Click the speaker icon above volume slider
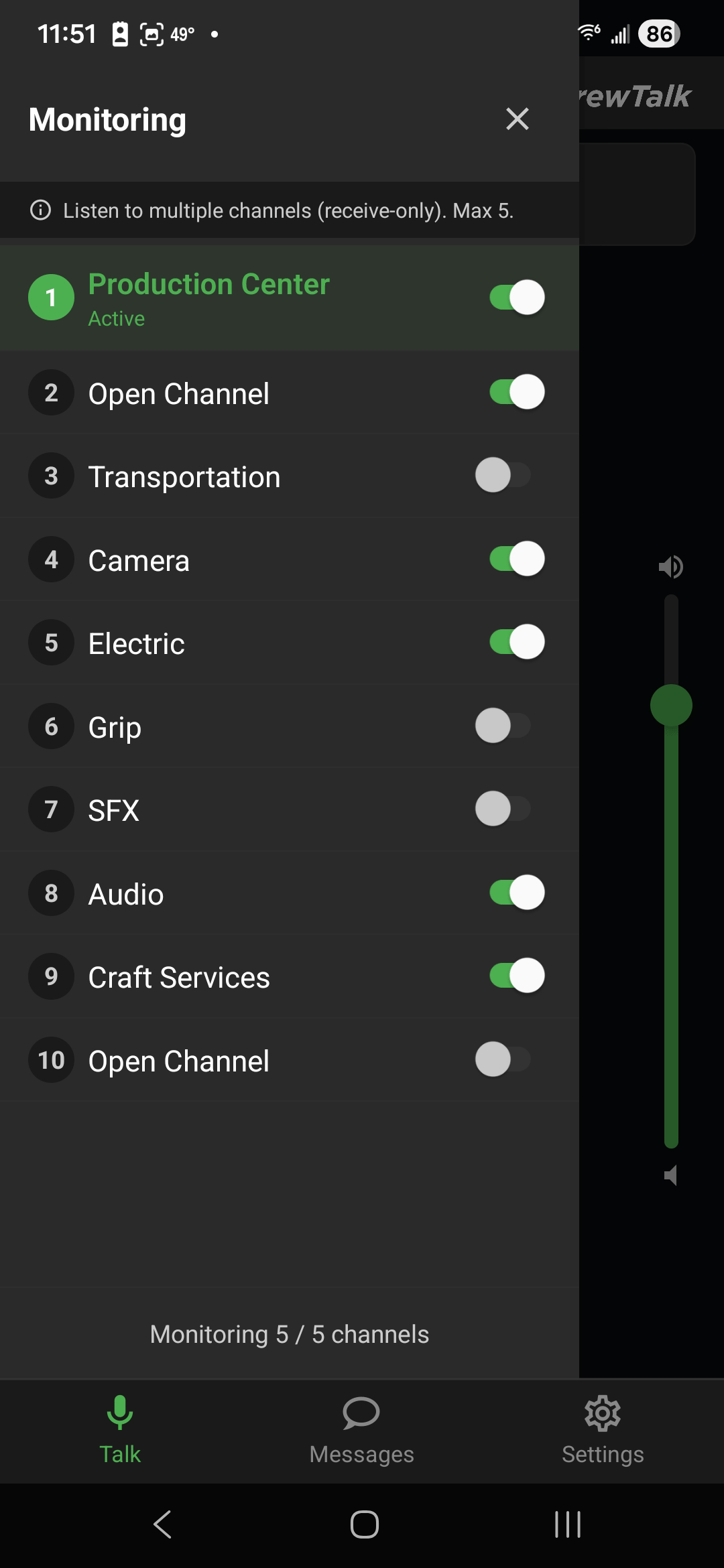This screenshot has height=1568, width=724. coord(670,566)
